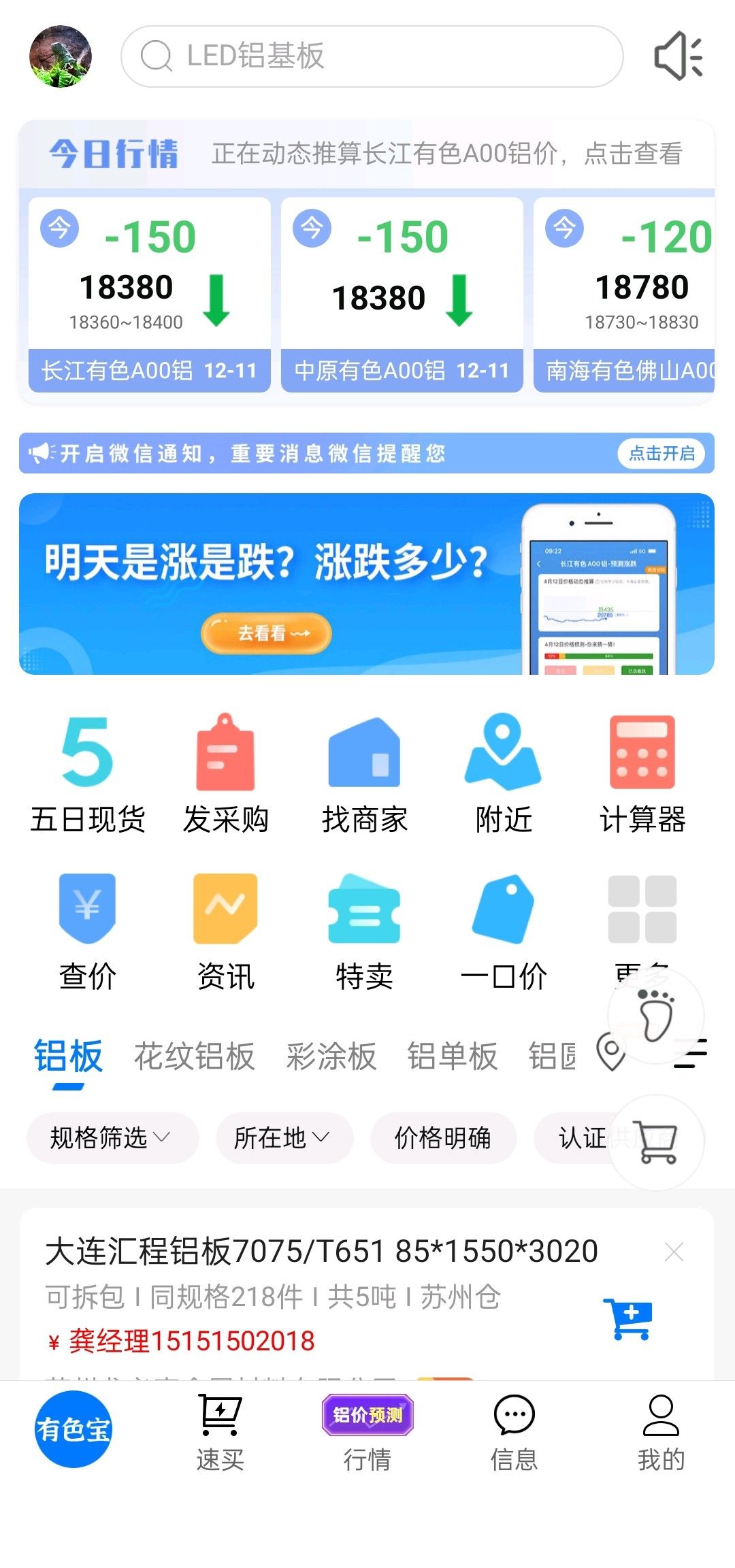
Task: Select the 价格明确 filter chip
Action: tap(443, 1137)
